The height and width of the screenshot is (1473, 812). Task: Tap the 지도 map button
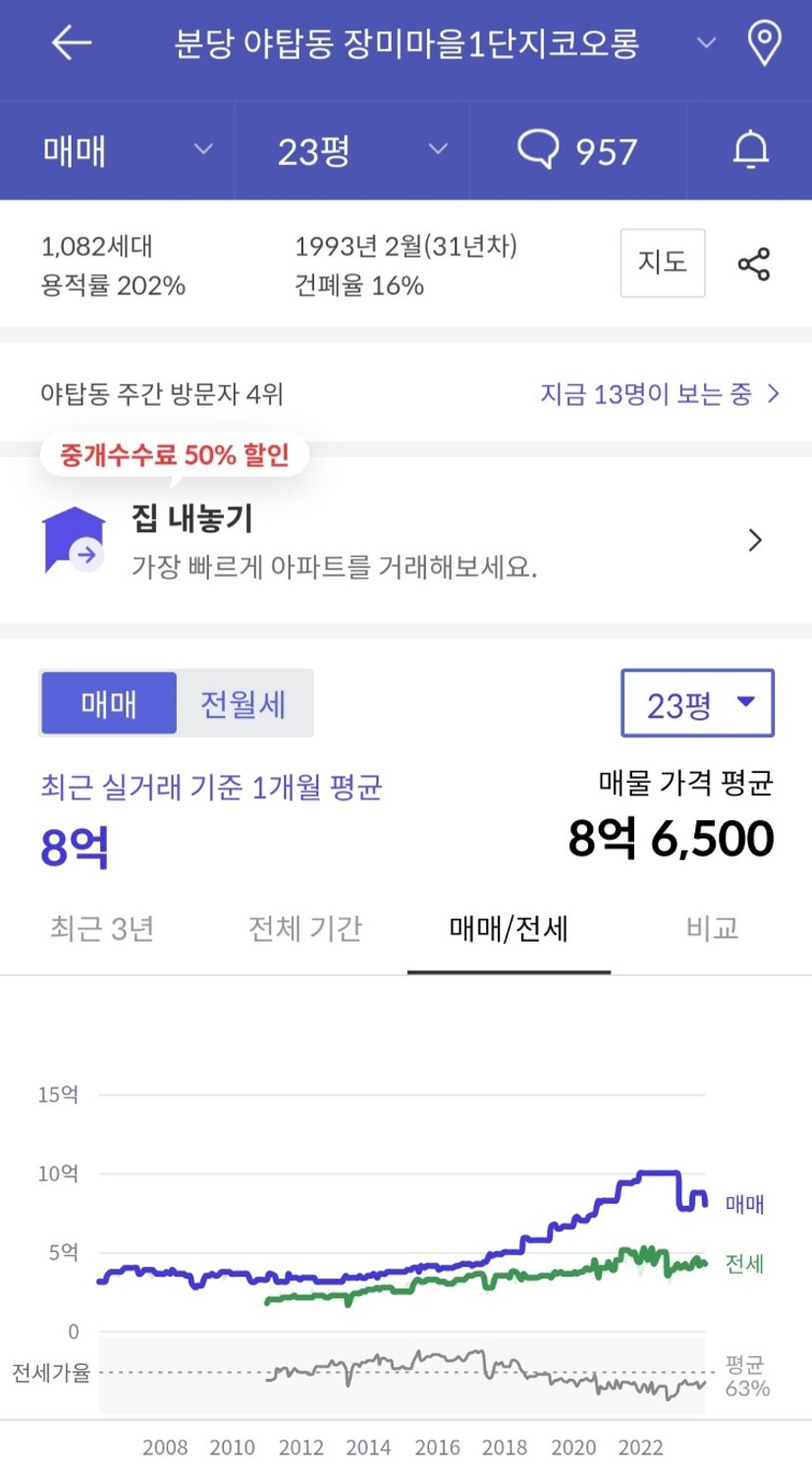[x=663, y=262]
